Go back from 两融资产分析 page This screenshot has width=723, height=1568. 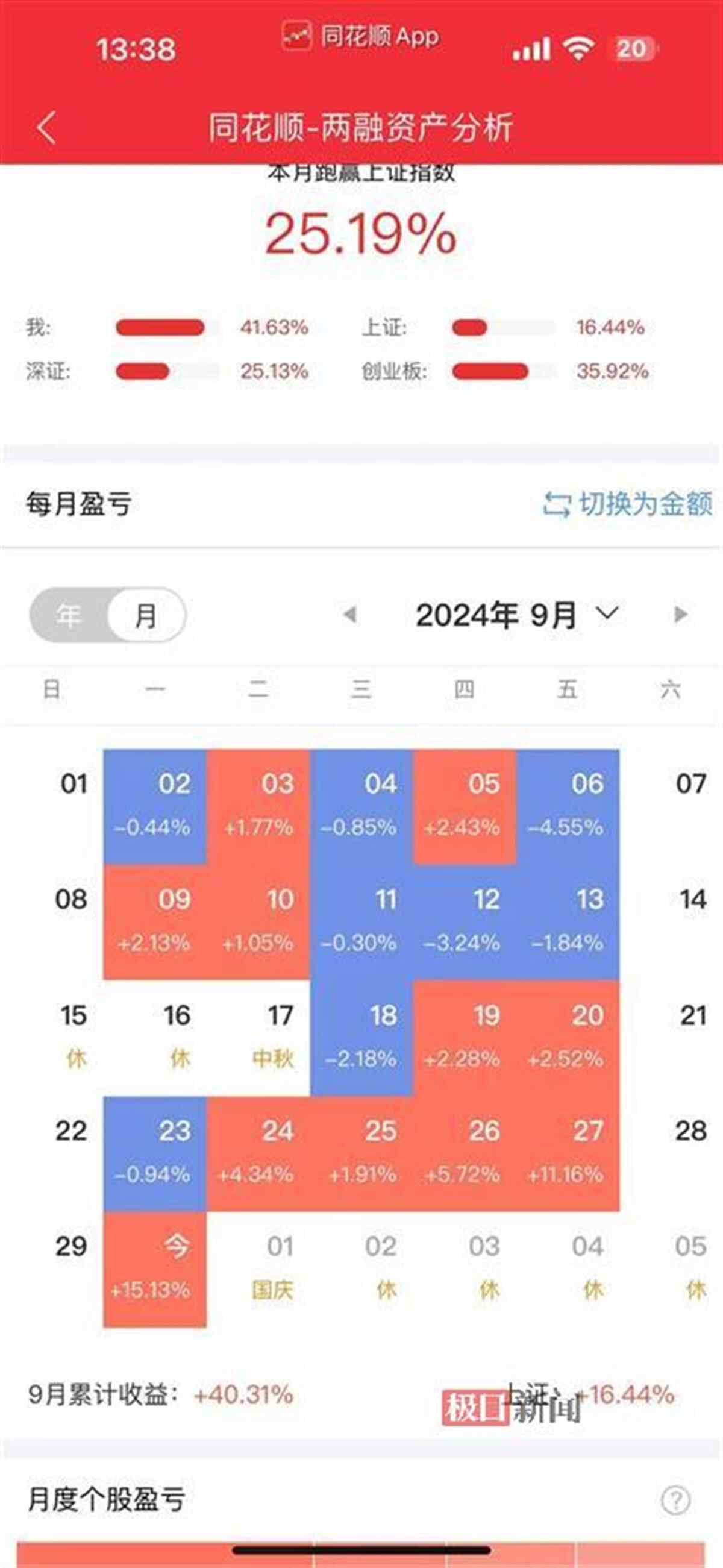click(x=46, y=128)
